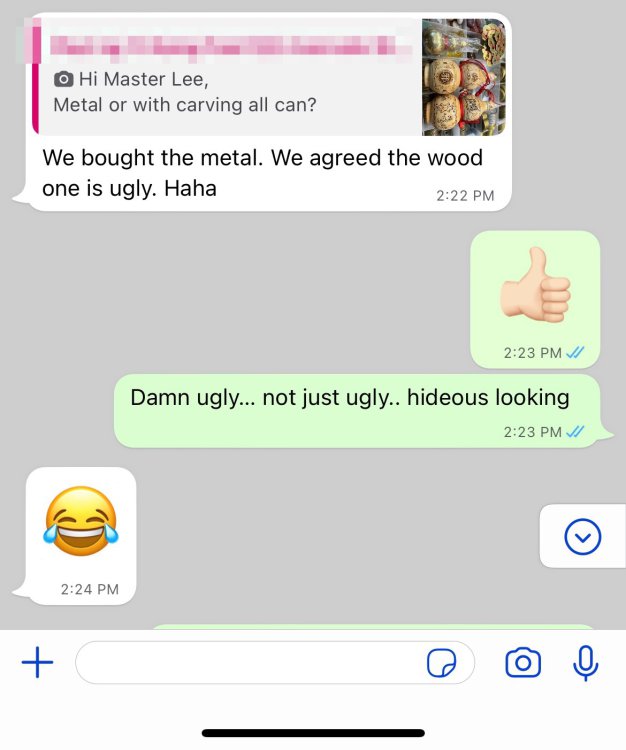Tap the message text input field
This screenshot has width=626, height=750.
[250, 662]
